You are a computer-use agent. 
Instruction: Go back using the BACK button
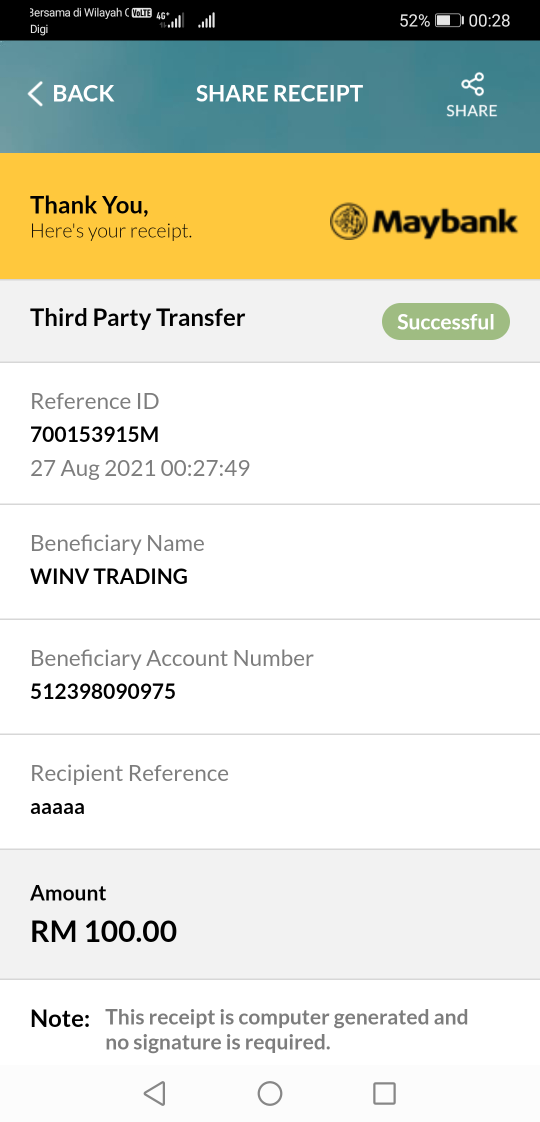click(71, 94)
